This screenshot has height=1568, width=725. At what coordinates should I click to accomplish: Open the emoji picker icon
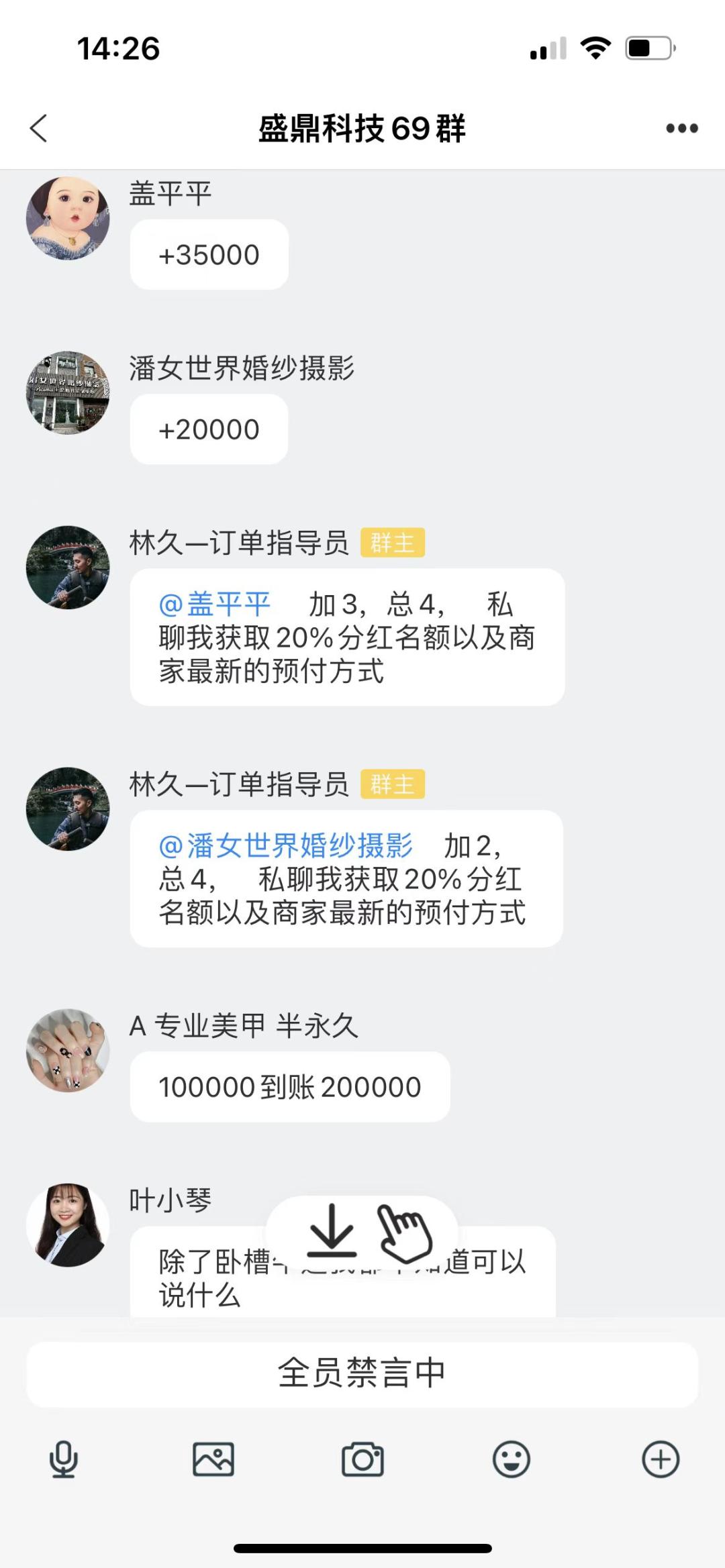click(512, 1461)
